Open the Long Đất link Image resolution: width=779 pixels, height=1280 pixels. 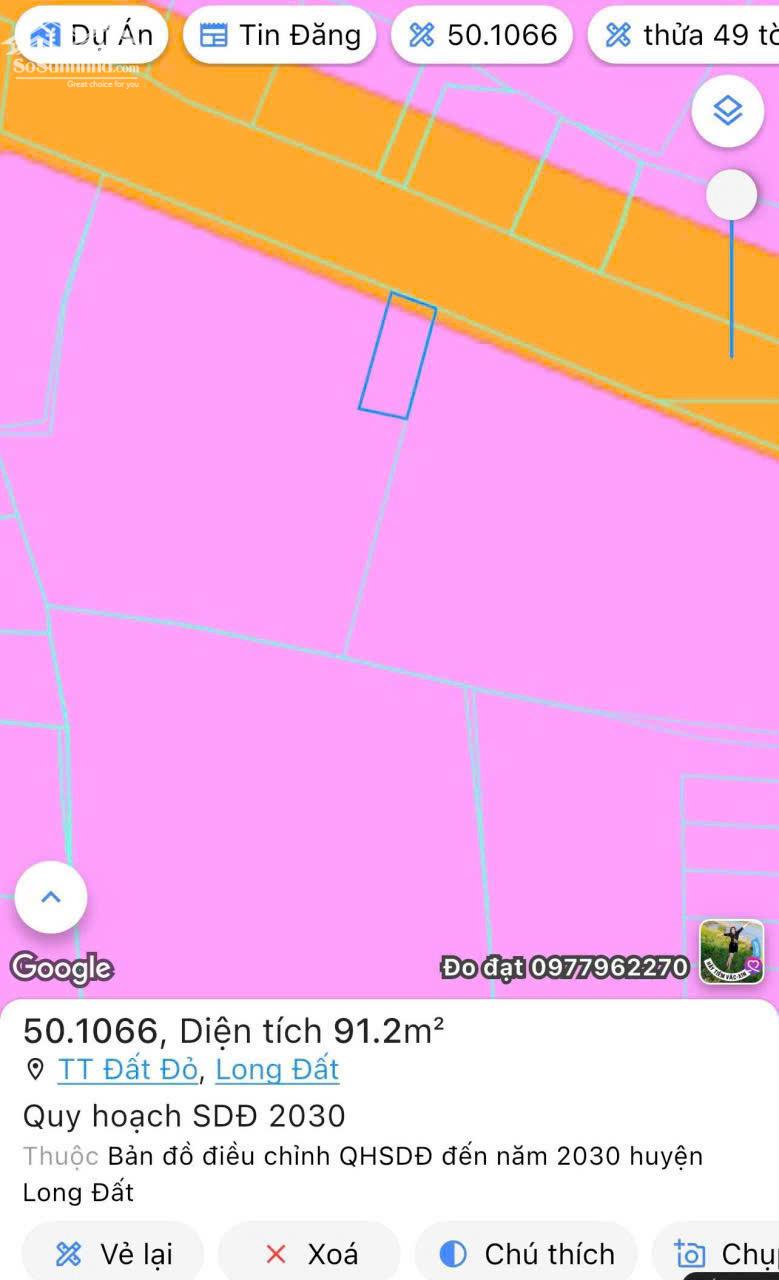coord(277,1069)
